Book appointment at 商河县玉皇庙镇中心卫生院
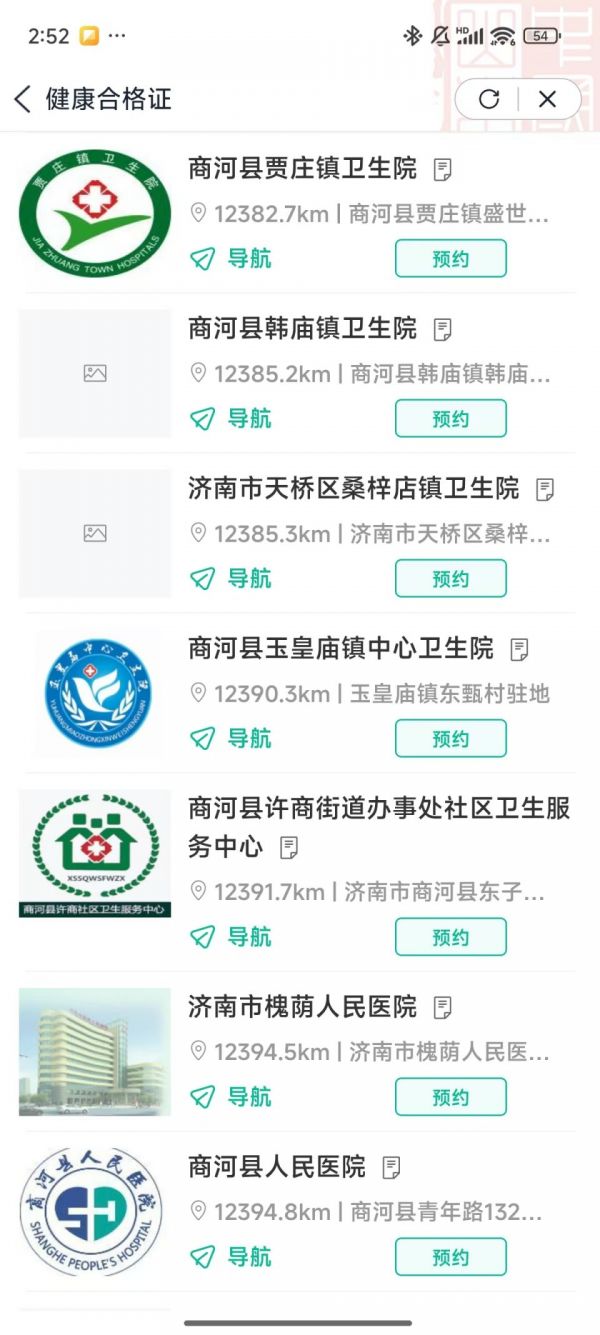 point(450,739)
